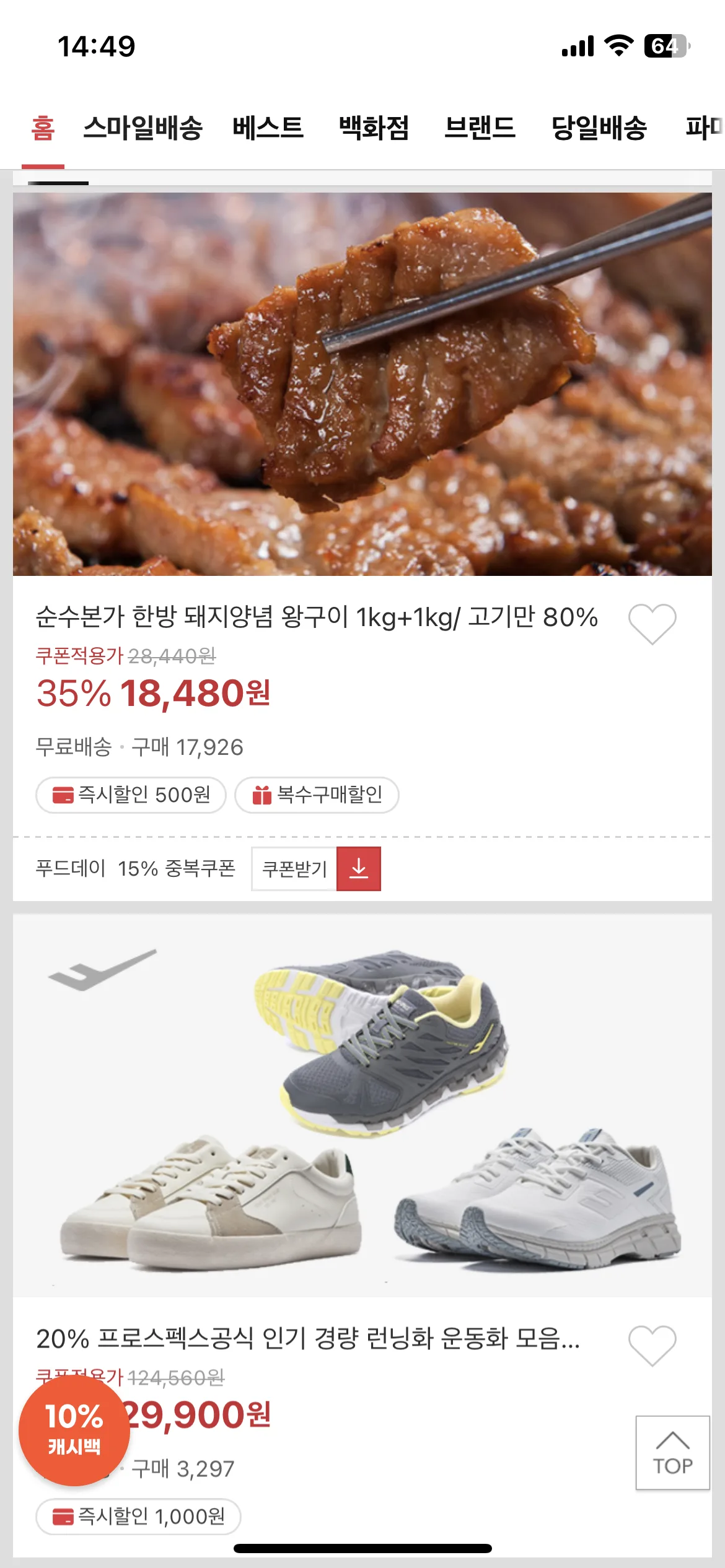The height and width of the screenshot is (1568, 725).
Task: Open the 브랜드 category
Action: click(x=481, y=129)
